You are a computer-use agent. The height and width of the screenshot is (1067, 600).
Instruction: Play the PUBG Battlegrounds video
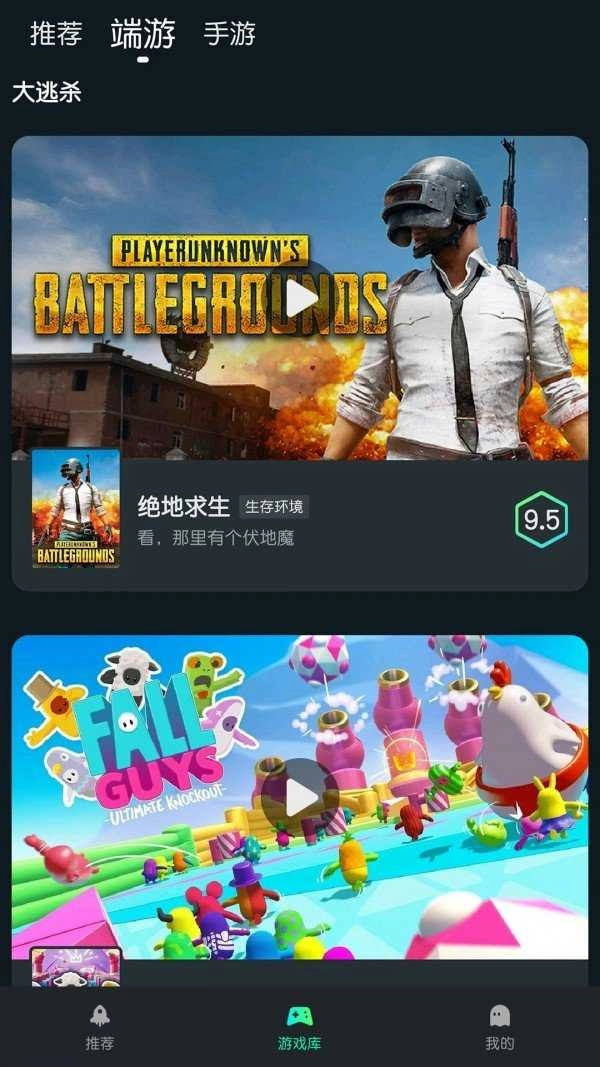[301, 298]
